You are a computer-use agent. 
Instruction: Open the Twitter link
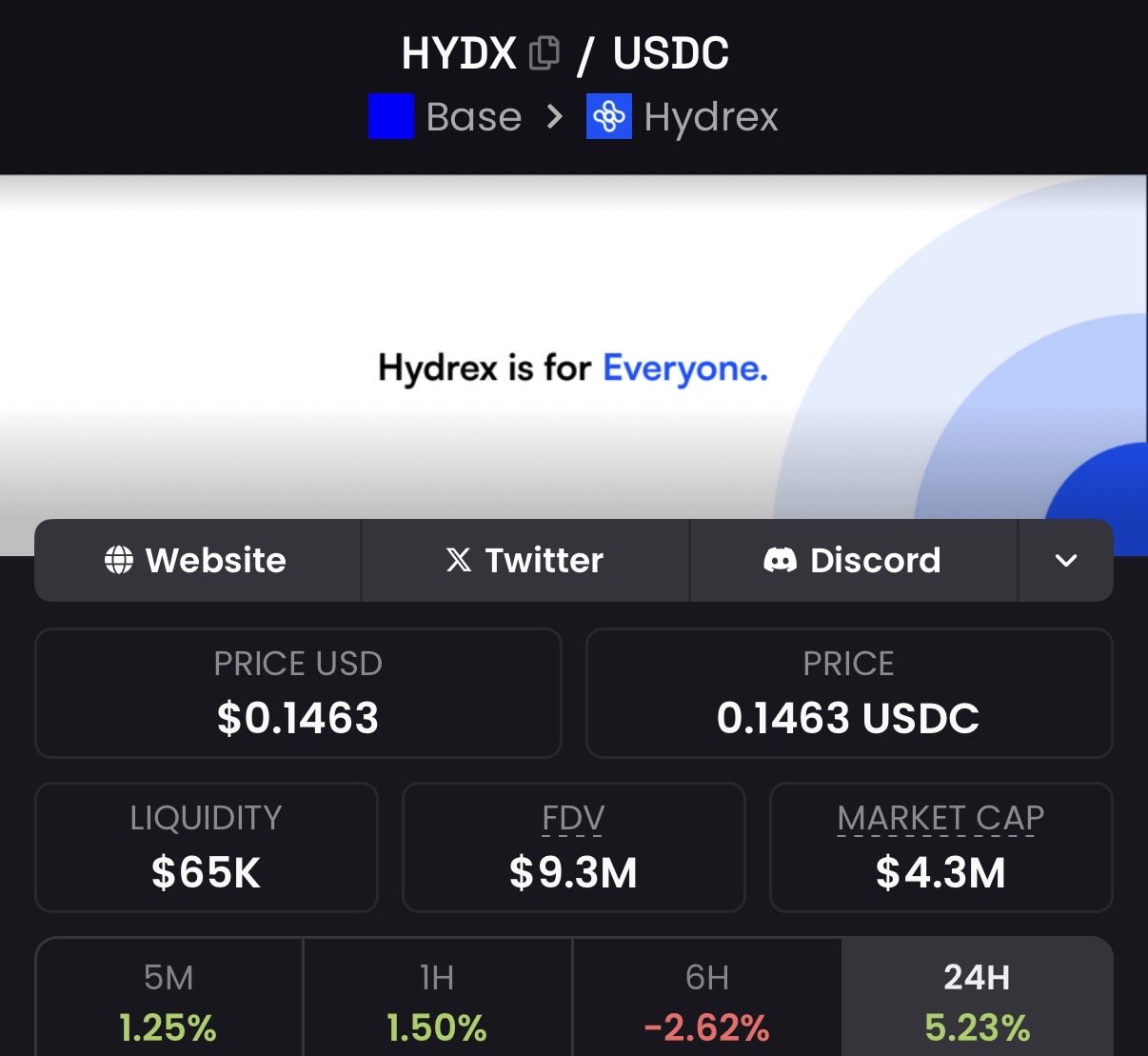click(x=525, y=560)
